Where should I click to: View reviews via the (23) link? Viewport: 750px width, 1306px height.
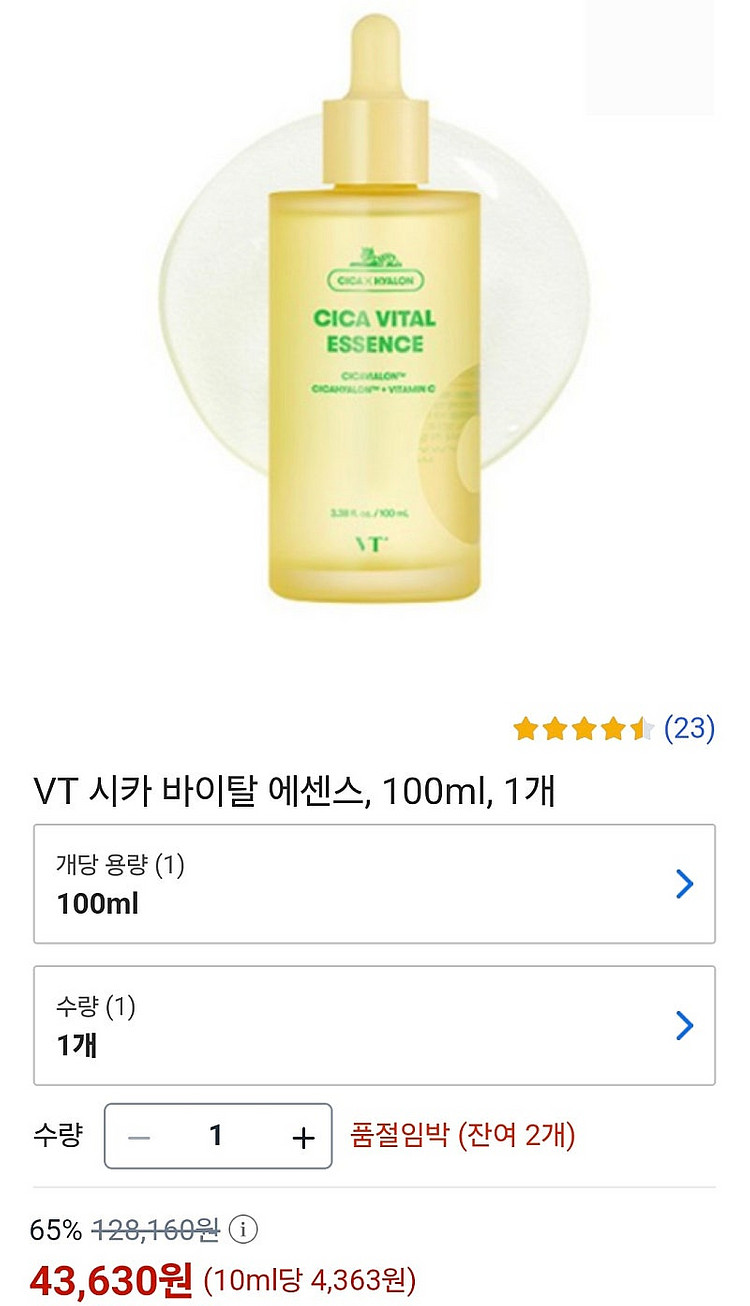click(690, 728)
